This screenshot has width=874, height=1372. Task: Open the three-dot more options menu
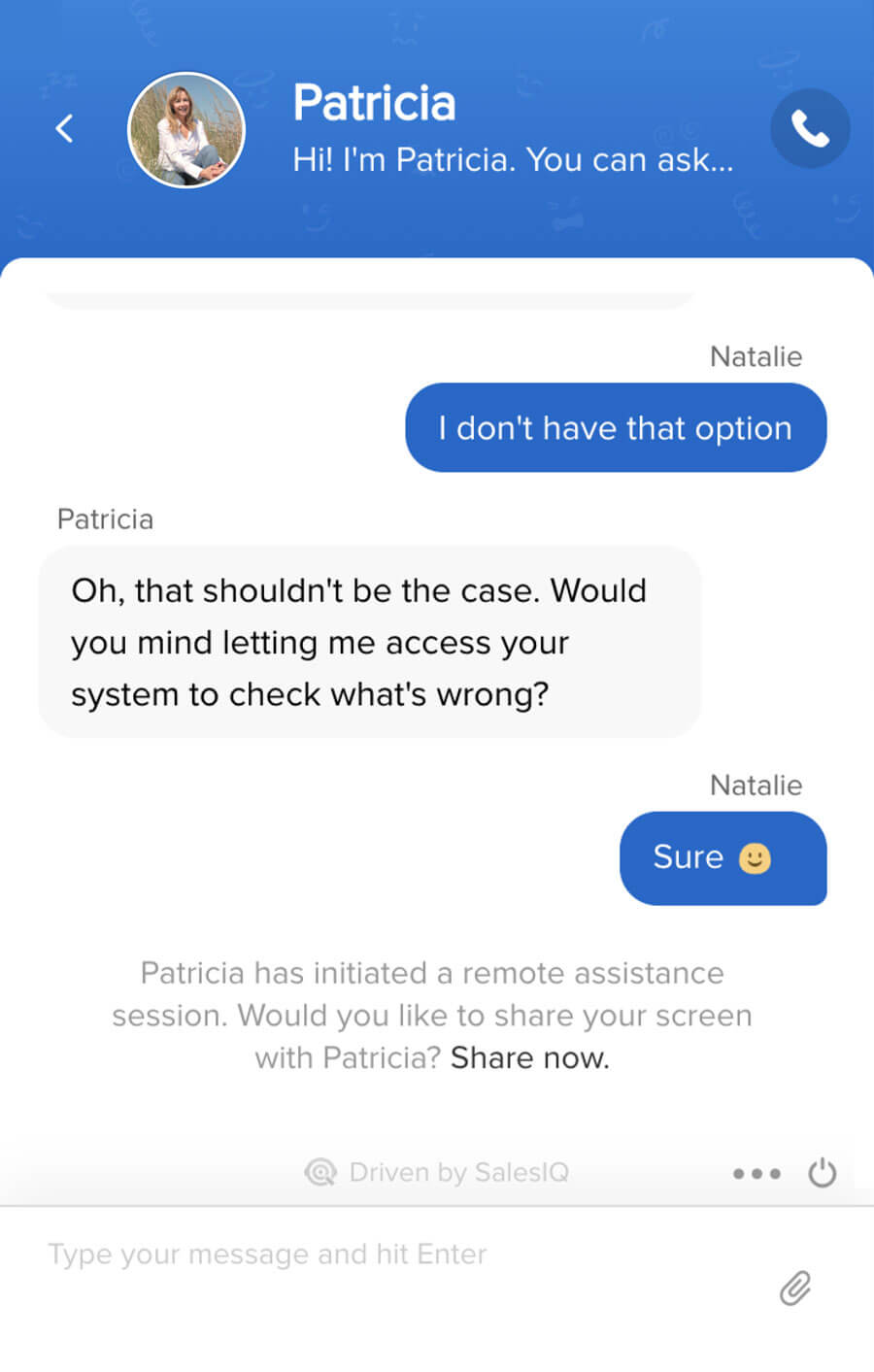pos(756,1173)
